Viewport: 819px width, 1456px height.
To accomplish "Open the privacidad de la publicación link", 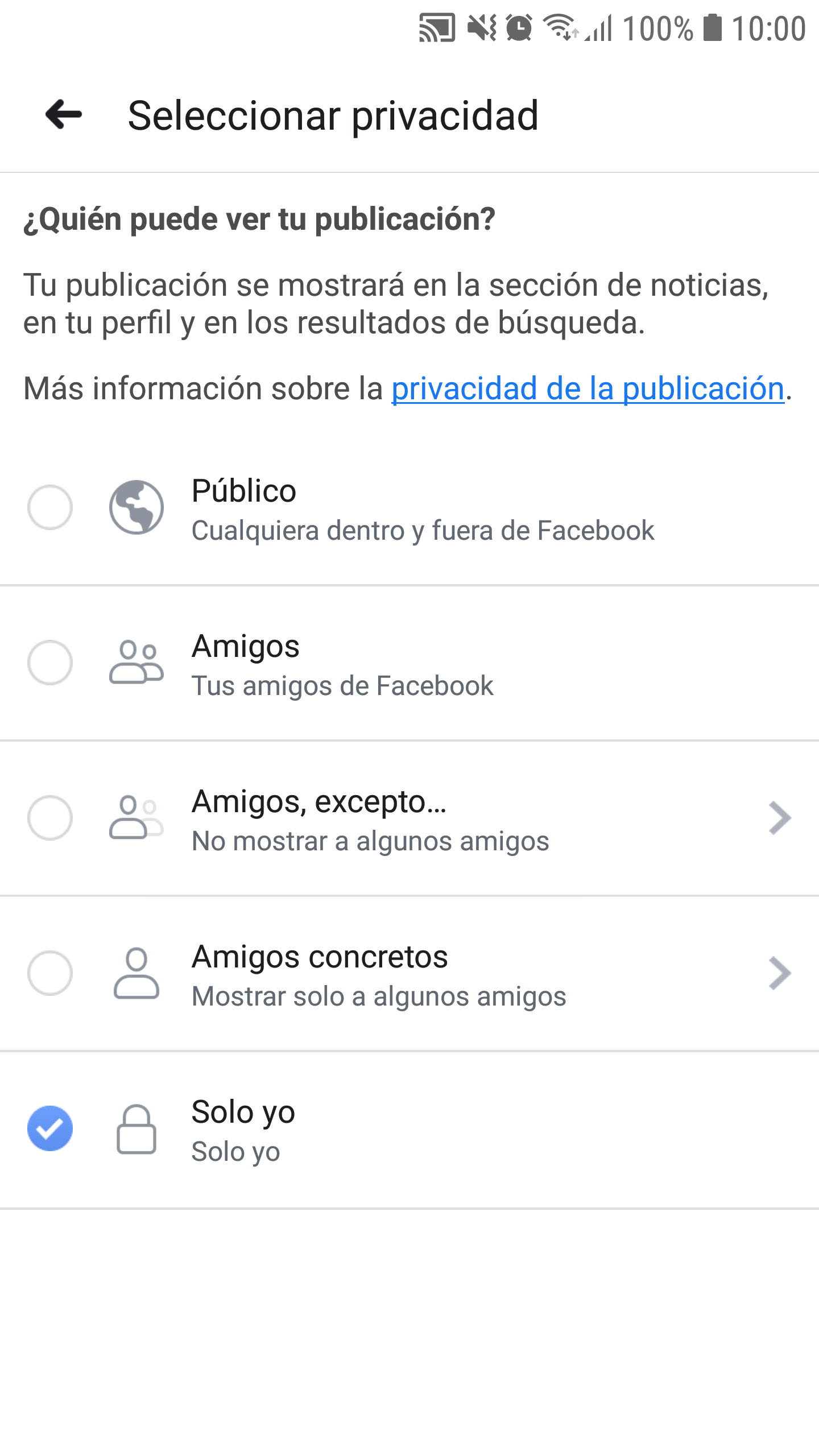I will click(588, 389).
